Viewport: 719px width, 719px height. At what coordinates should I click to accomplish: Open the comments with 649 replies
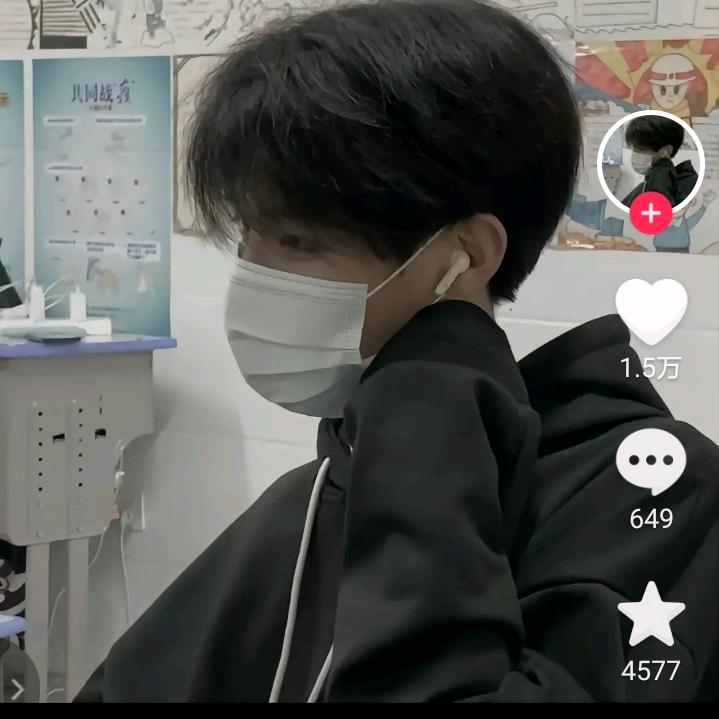(651, 463)
